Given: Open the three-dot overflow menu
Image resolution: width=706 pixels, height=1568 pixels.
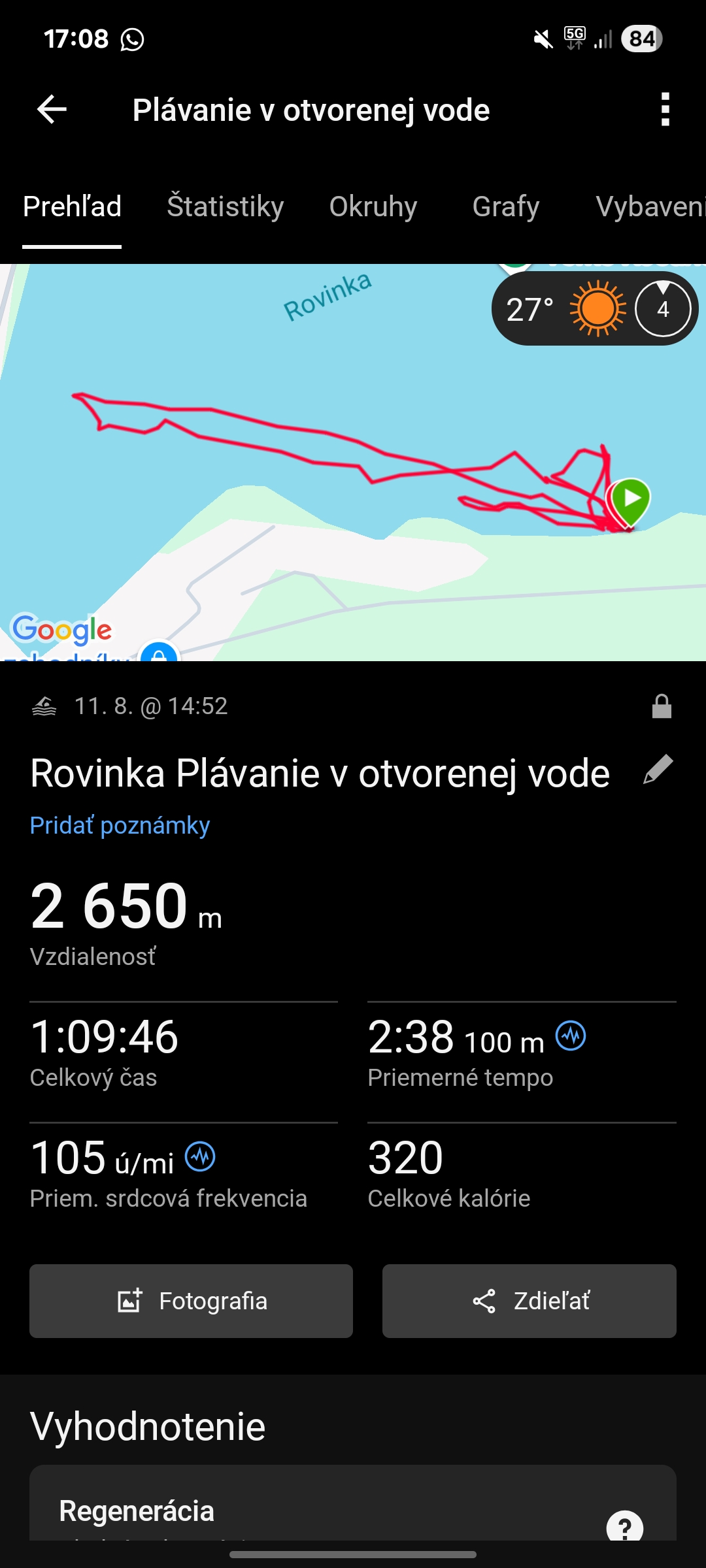Looking at the screenshot, I should click(x=665, y=109).
